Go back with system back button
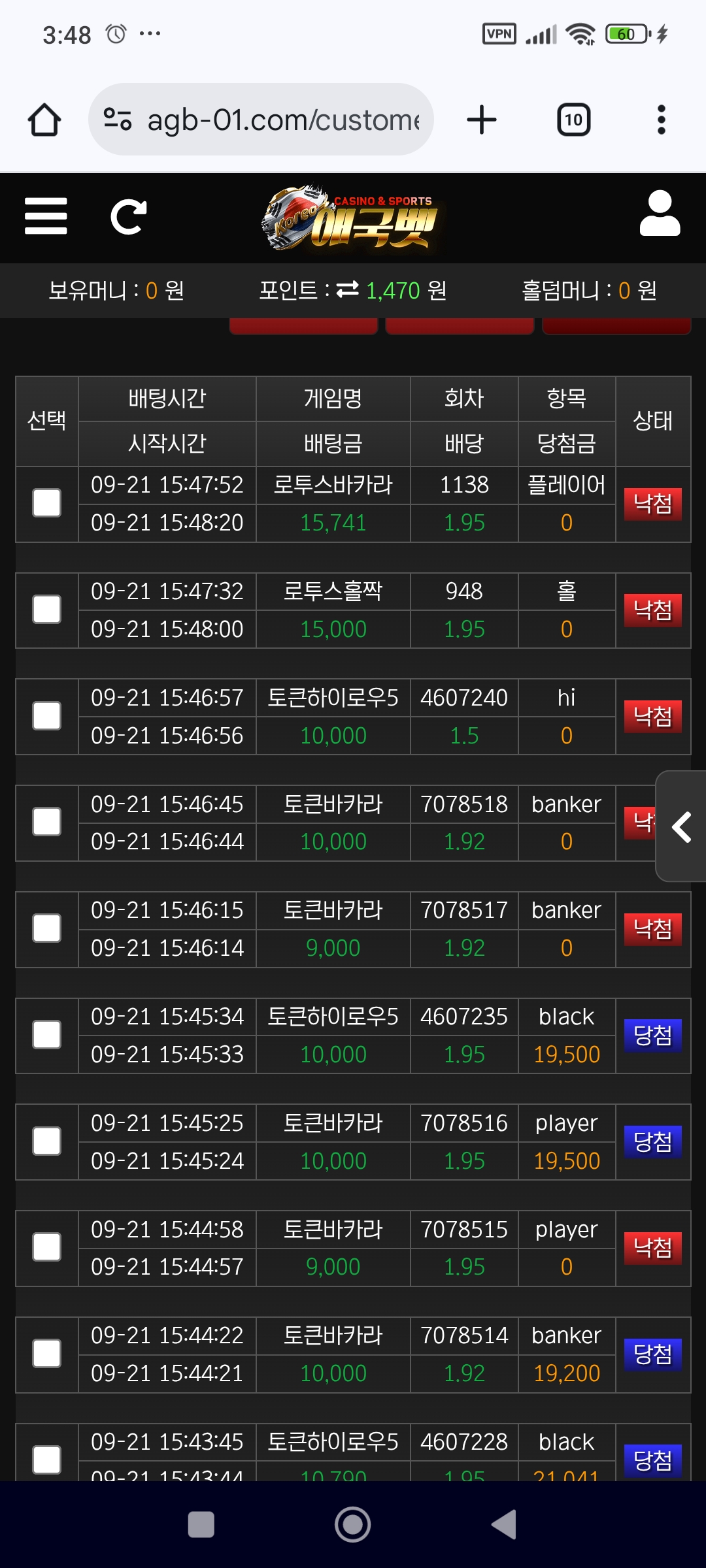706x1568 pixels. pyautogui.click(x=504, y=1525)
